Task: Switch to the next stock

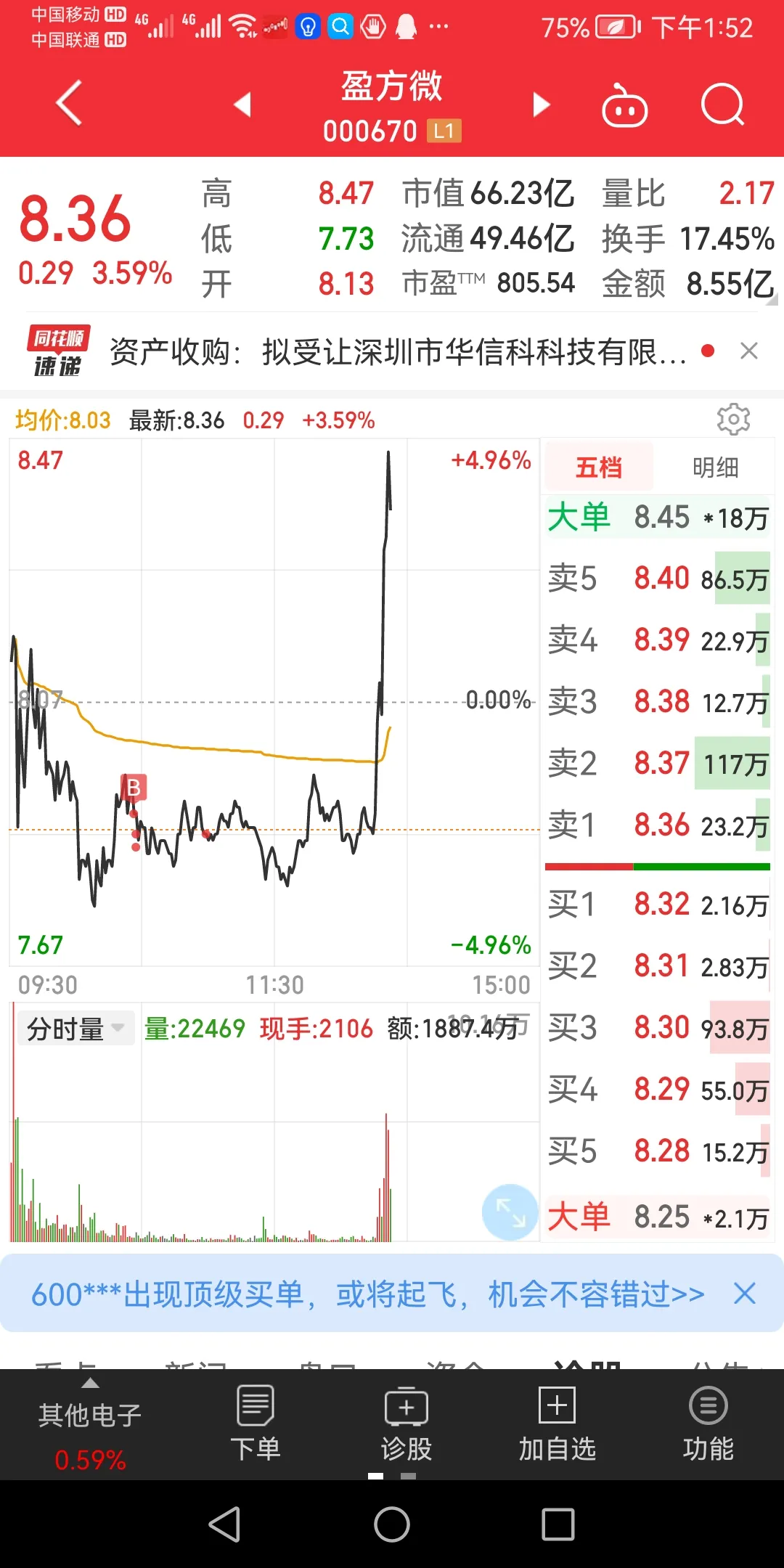Action: [x=541, y=105]
